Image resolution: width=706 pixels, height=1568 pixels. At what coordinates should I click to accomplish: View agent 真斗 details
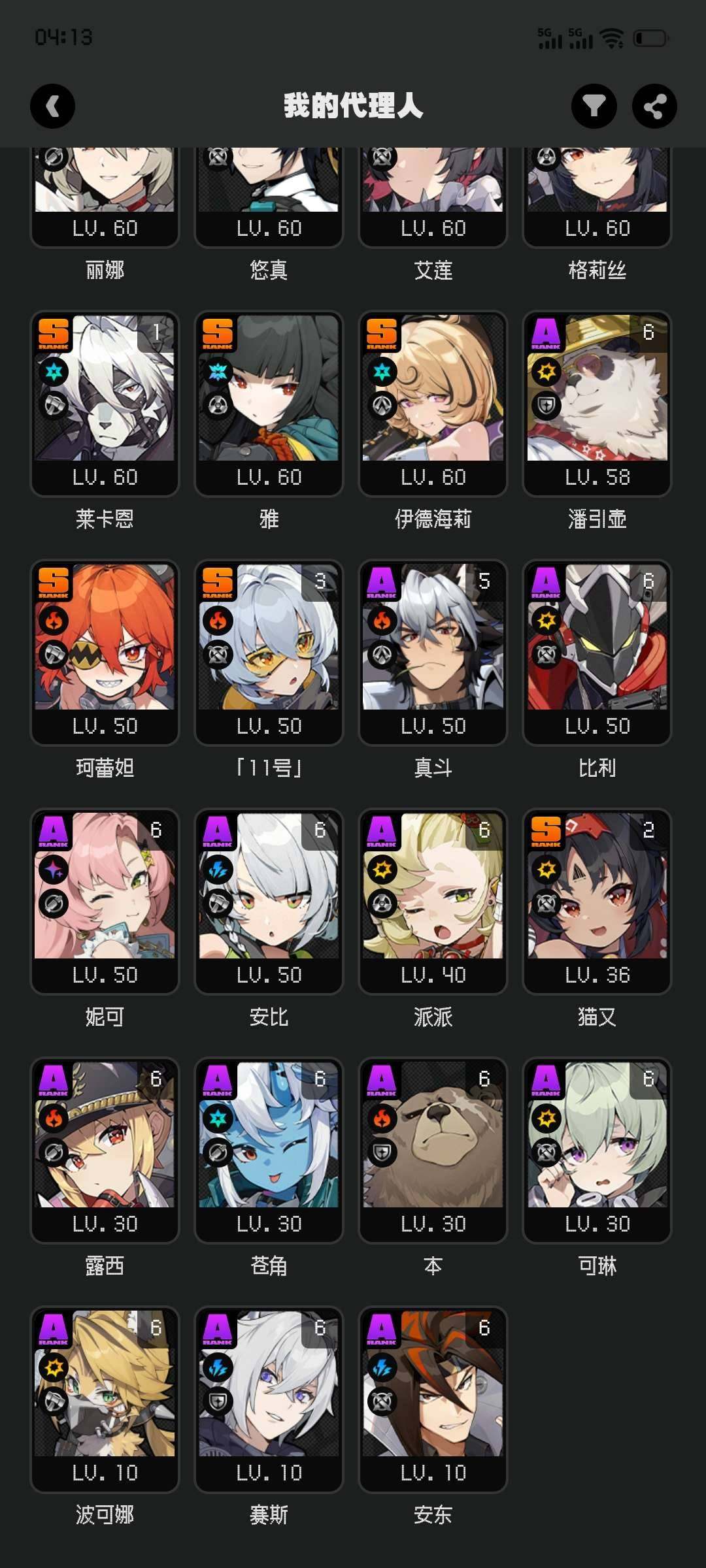pyautogui.click(x=433, y=651)
